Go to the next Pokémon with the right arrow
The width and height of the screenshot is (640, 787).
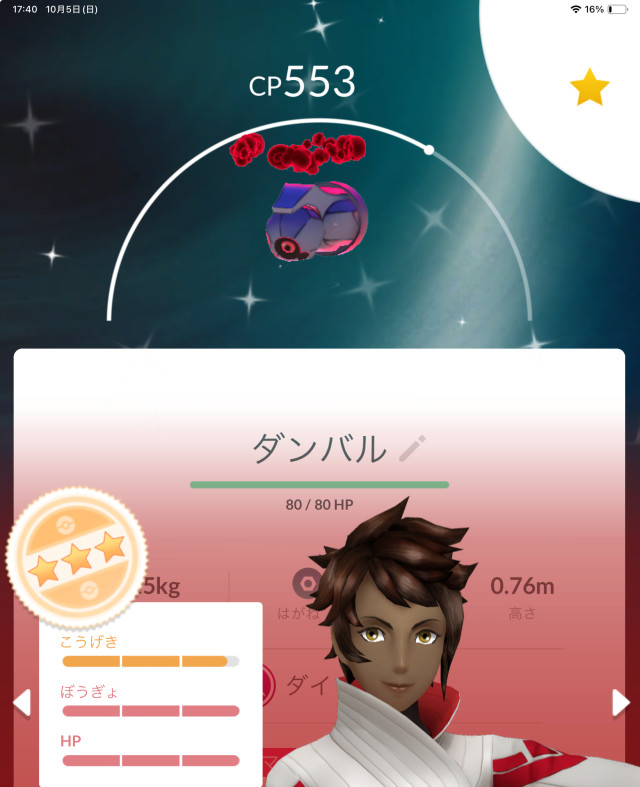click(x=620, y=703)
